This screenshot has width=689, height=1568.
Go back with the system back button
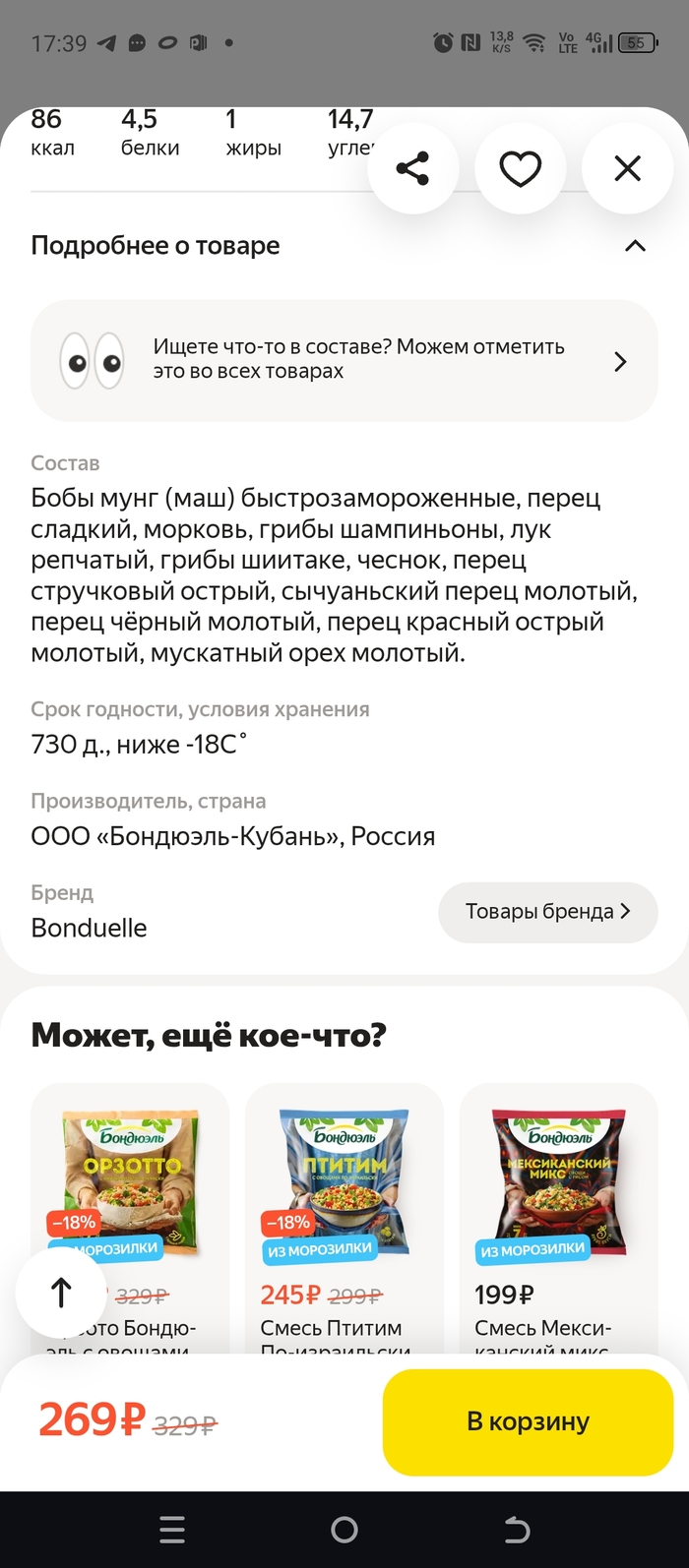[x=516, y=1530]
